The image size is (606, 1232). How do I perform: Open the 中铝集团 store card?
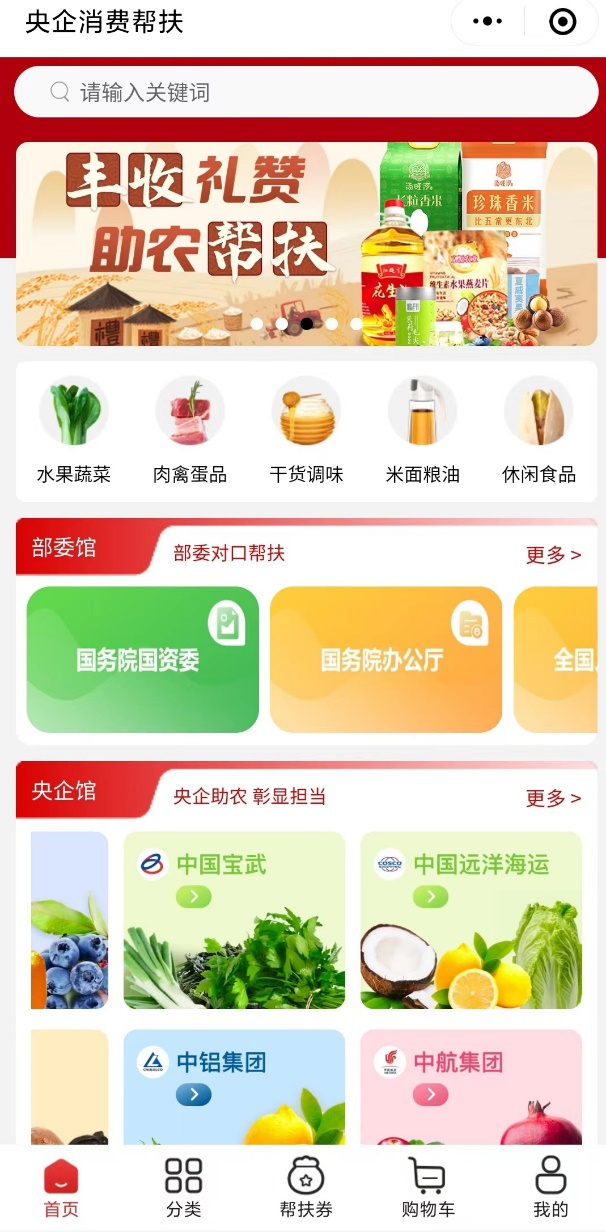pyautogui.click(x=234, y=1088)
